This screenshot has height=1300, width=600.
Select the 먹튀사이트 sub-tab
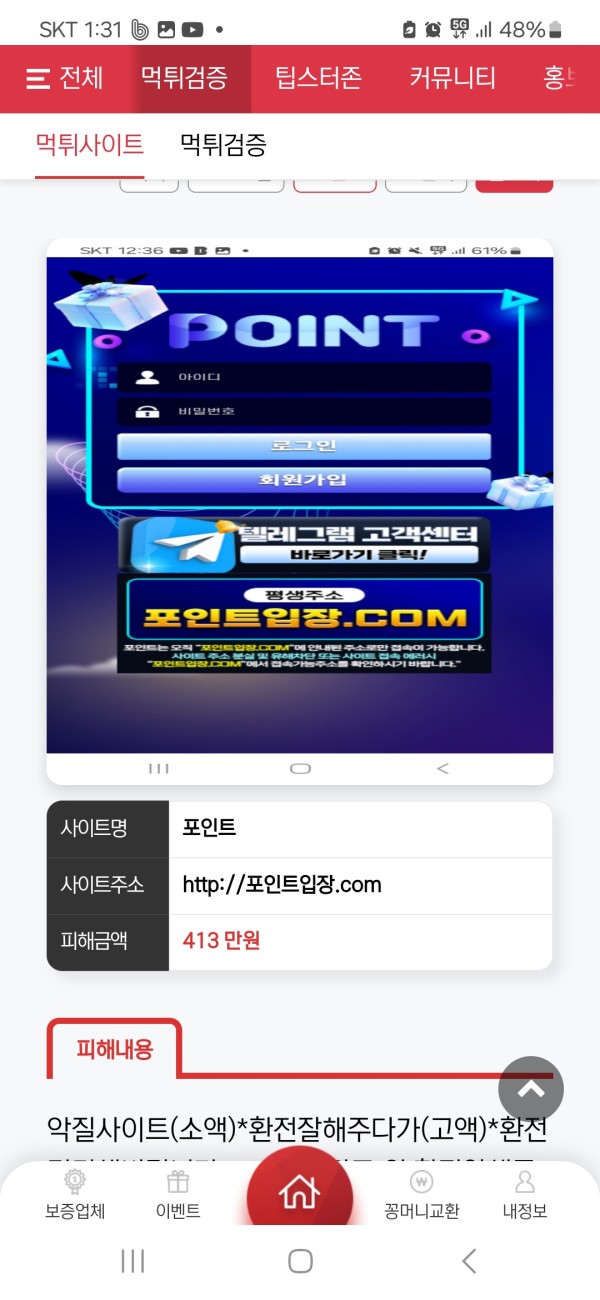point(90,145)
